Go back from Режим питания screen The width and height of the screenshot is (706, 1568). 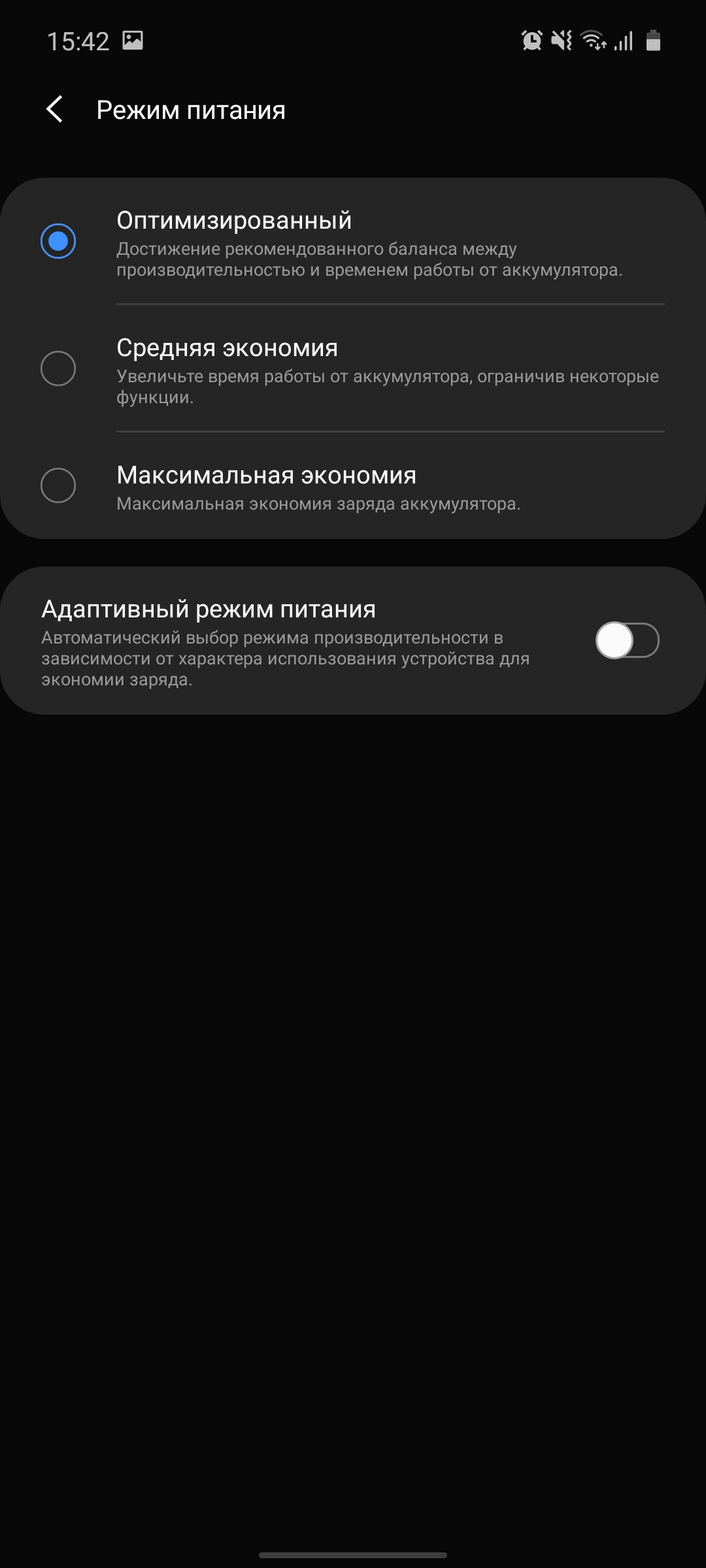tap(55, 109)
